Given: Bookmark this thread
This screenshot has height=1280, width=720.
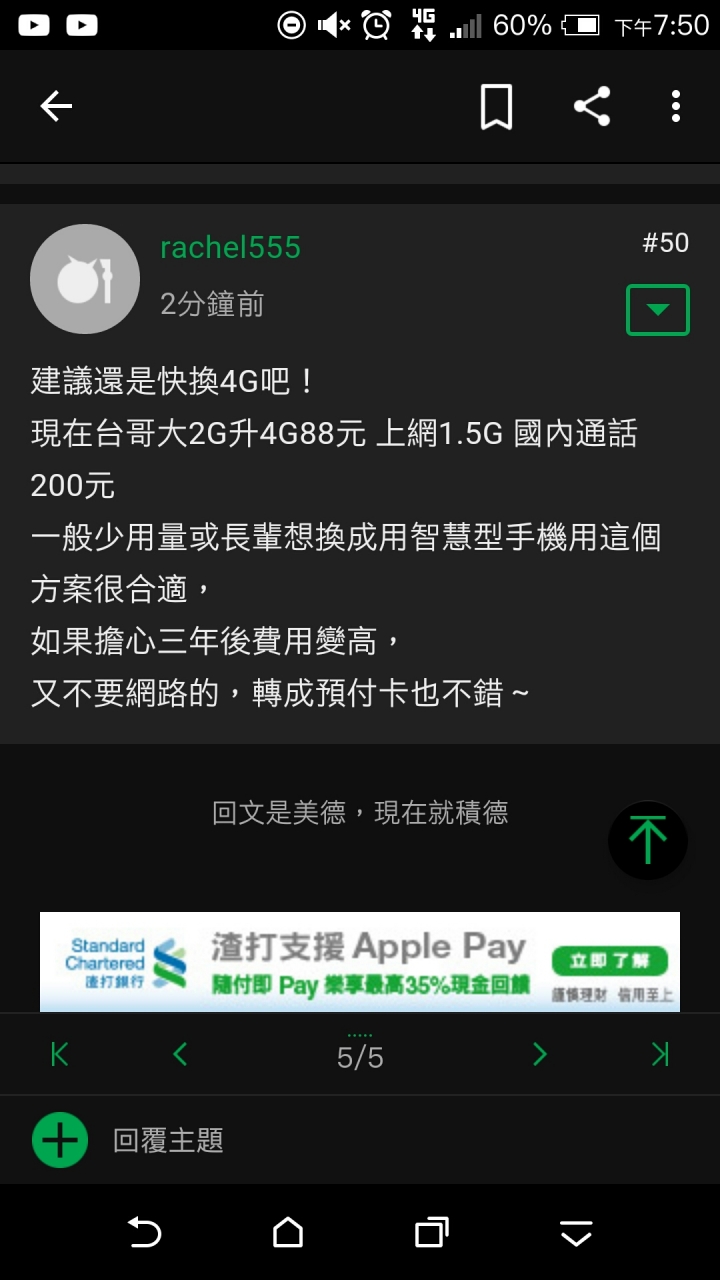Looking at the screenshot, I should [496, 106].
